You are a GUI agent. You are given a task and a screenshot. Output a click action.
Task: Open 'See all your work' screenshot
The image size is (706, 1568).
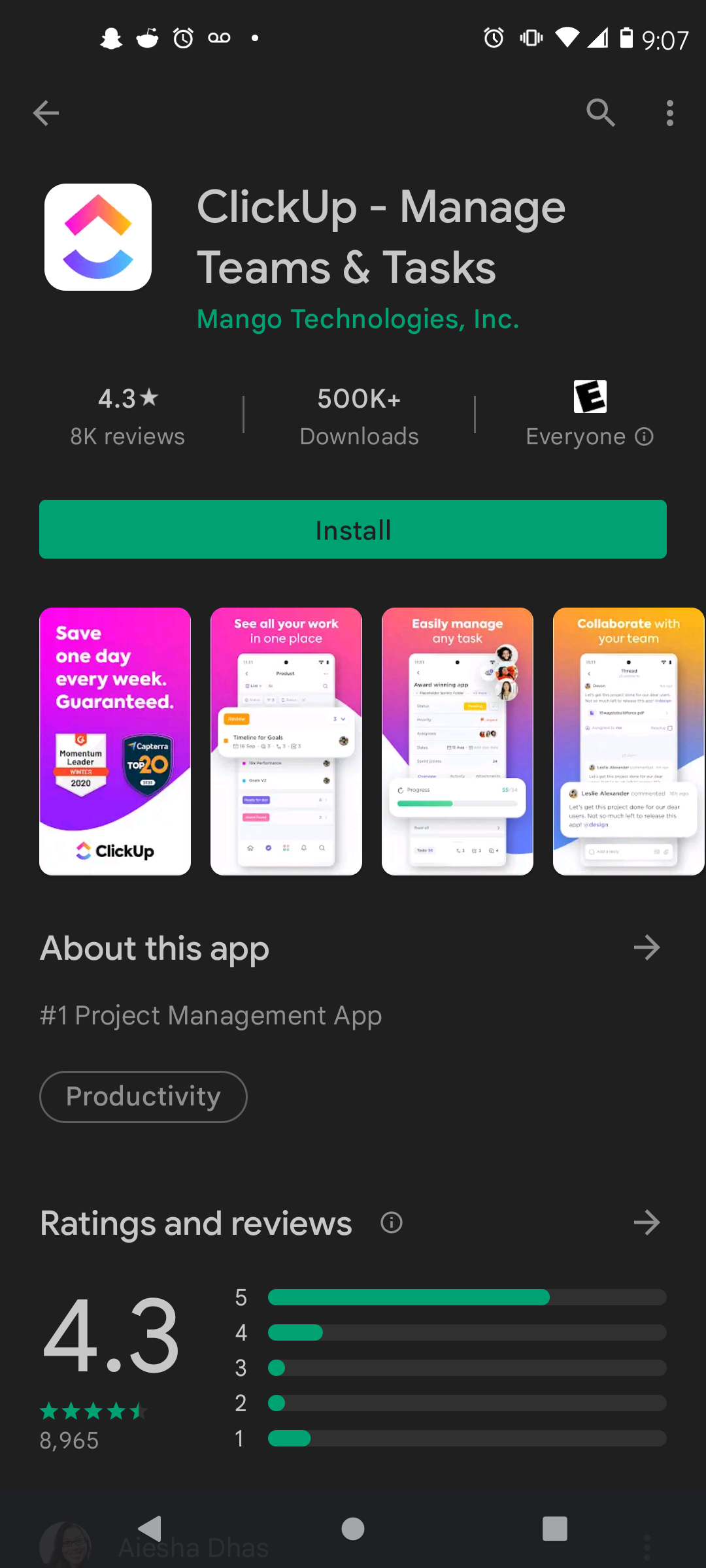click(286, 742)
